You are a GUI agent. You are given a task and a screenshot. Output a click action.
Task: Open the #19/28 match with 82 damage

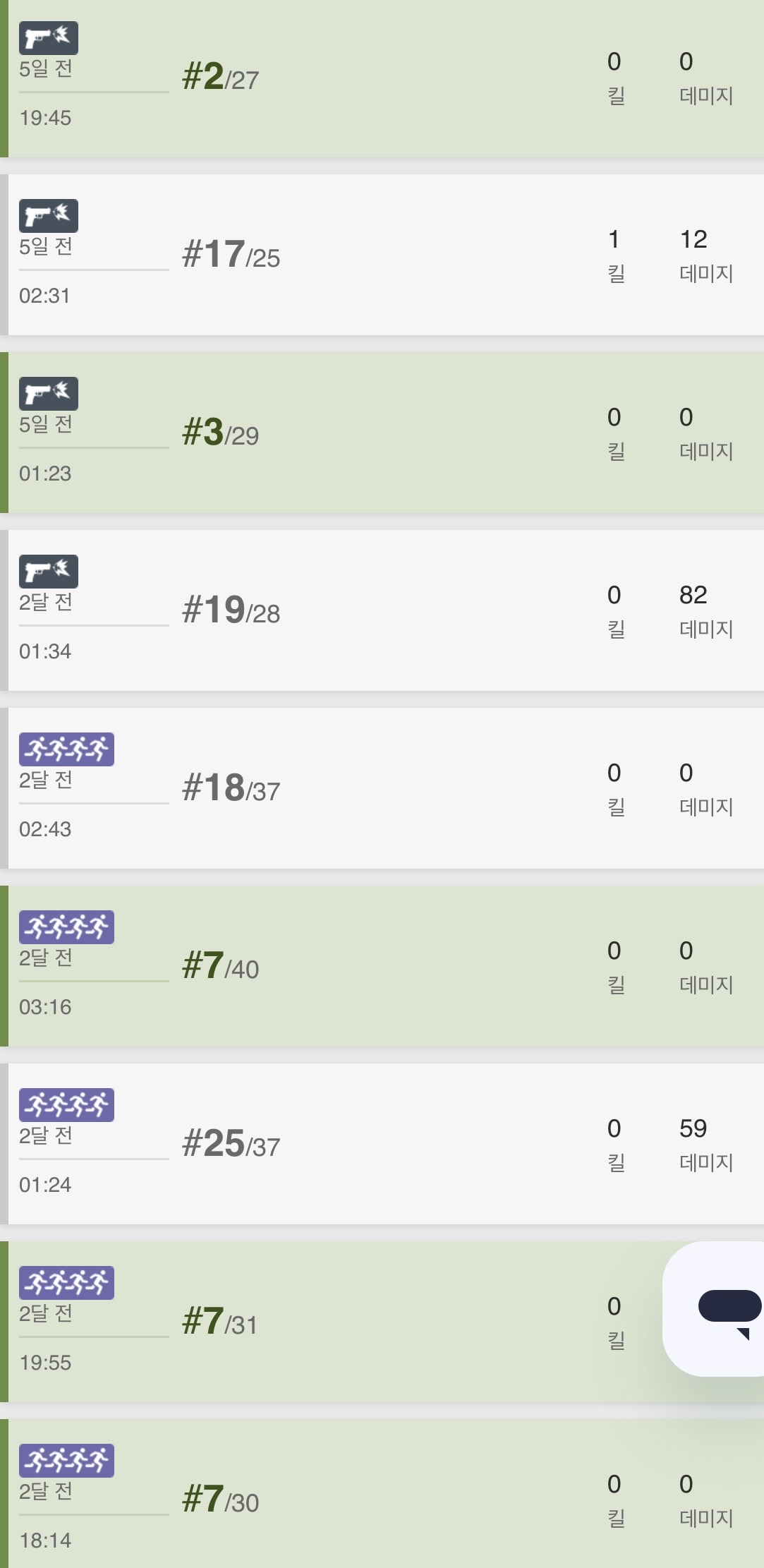pos(382,610)
